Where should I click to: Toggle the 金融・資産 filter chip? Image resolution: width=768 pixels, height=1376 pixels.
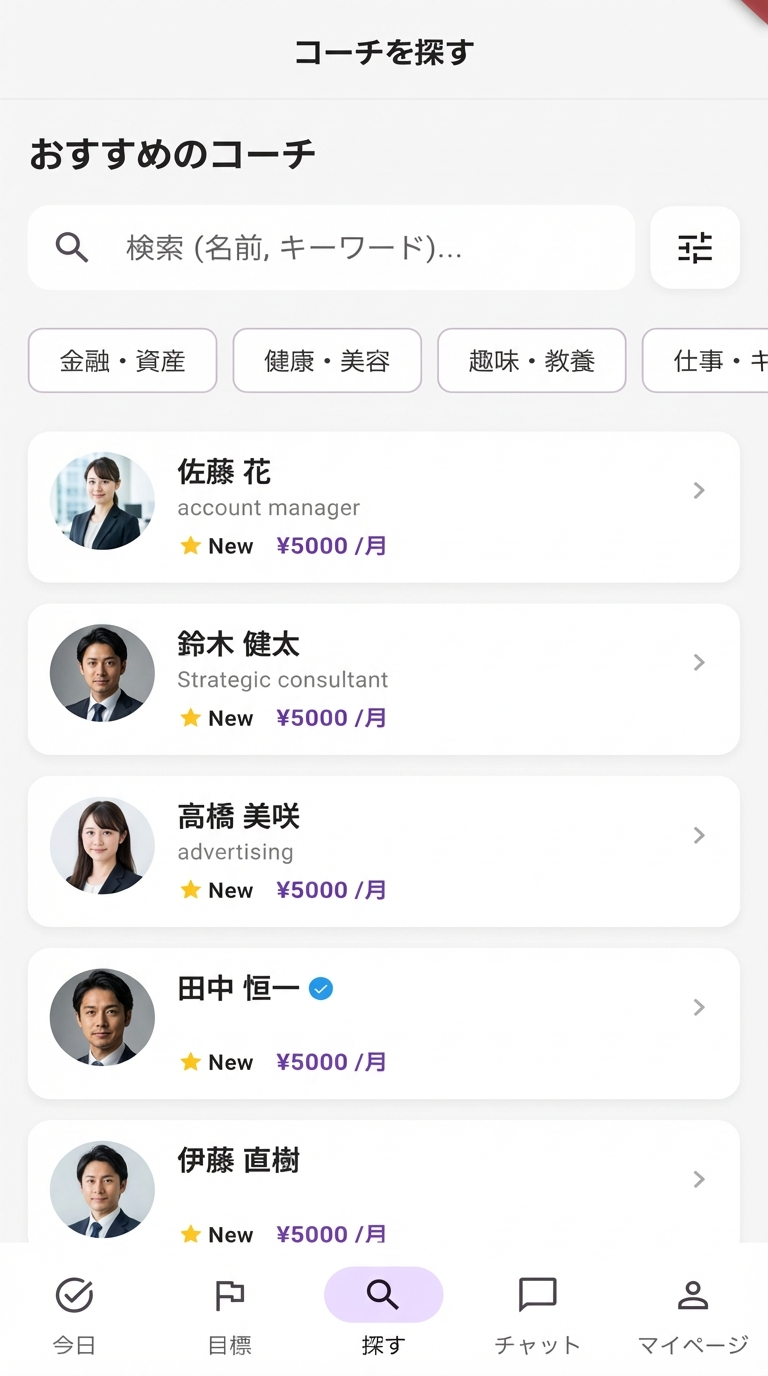[x=122, y=360]
